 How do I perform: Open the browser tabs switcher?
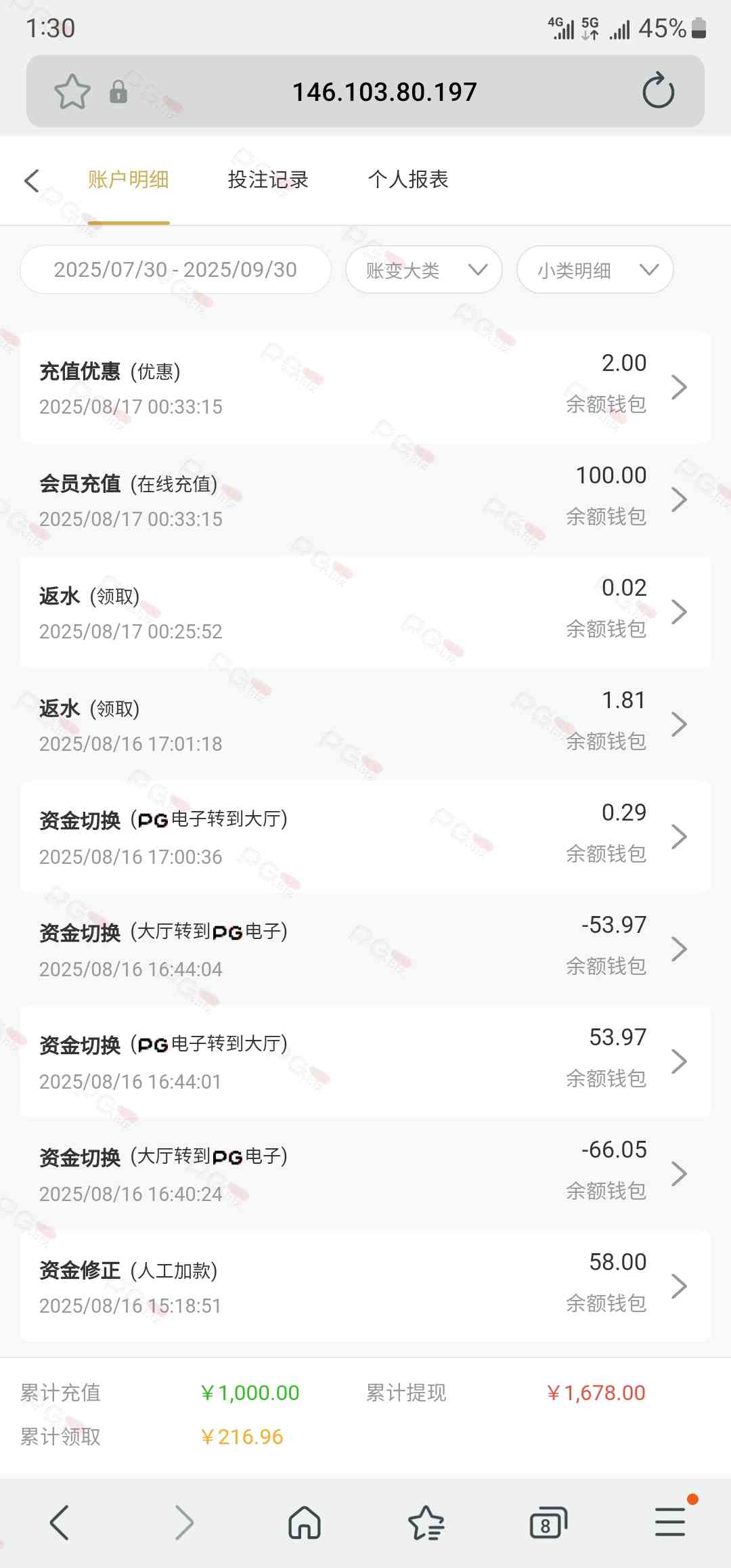click(x=548, y=1524)
